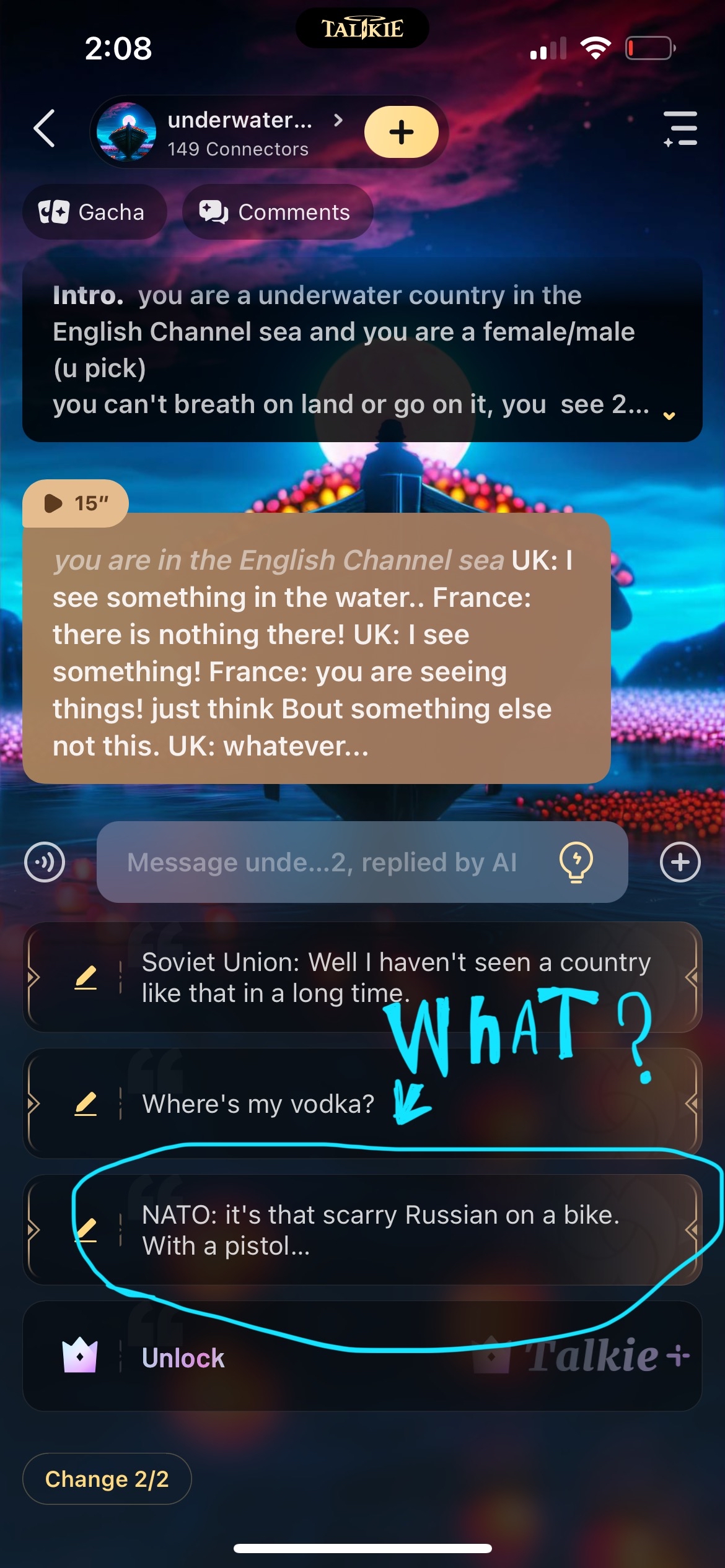Open the top-right menu icon
The height and width of the screenshot is (1568, 725).
[680, 129]
